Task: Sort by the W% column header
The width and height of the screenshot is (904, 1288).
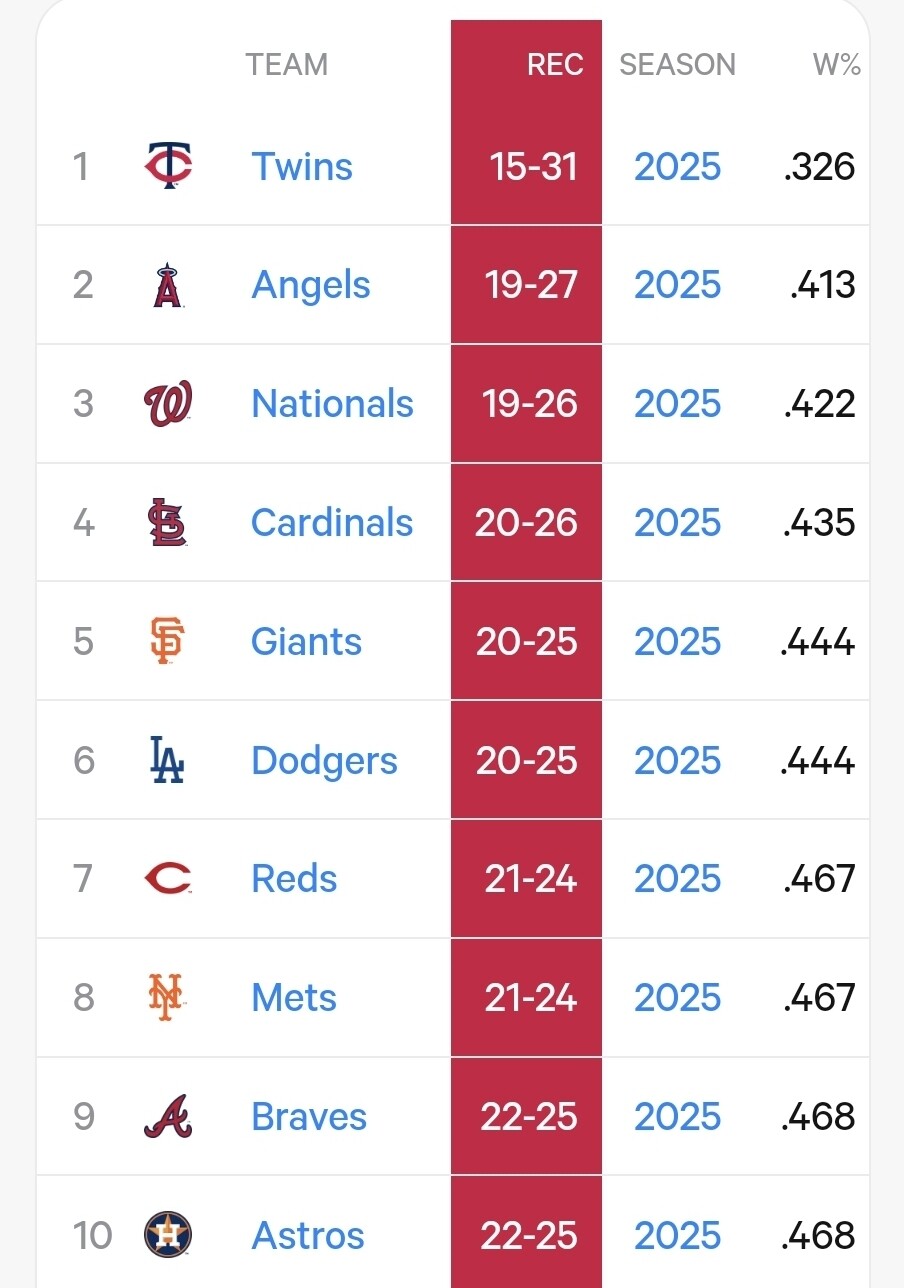Action: (x=836, y=65)
